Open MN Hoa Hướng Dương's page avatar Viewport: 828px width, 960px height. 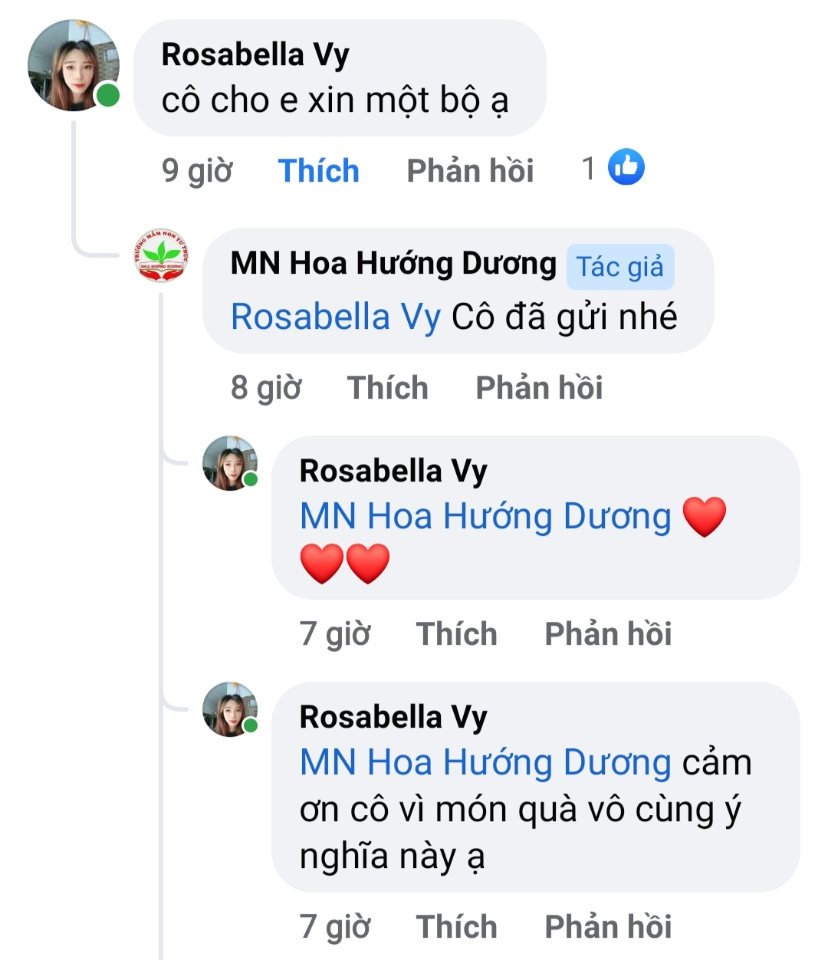162,255
